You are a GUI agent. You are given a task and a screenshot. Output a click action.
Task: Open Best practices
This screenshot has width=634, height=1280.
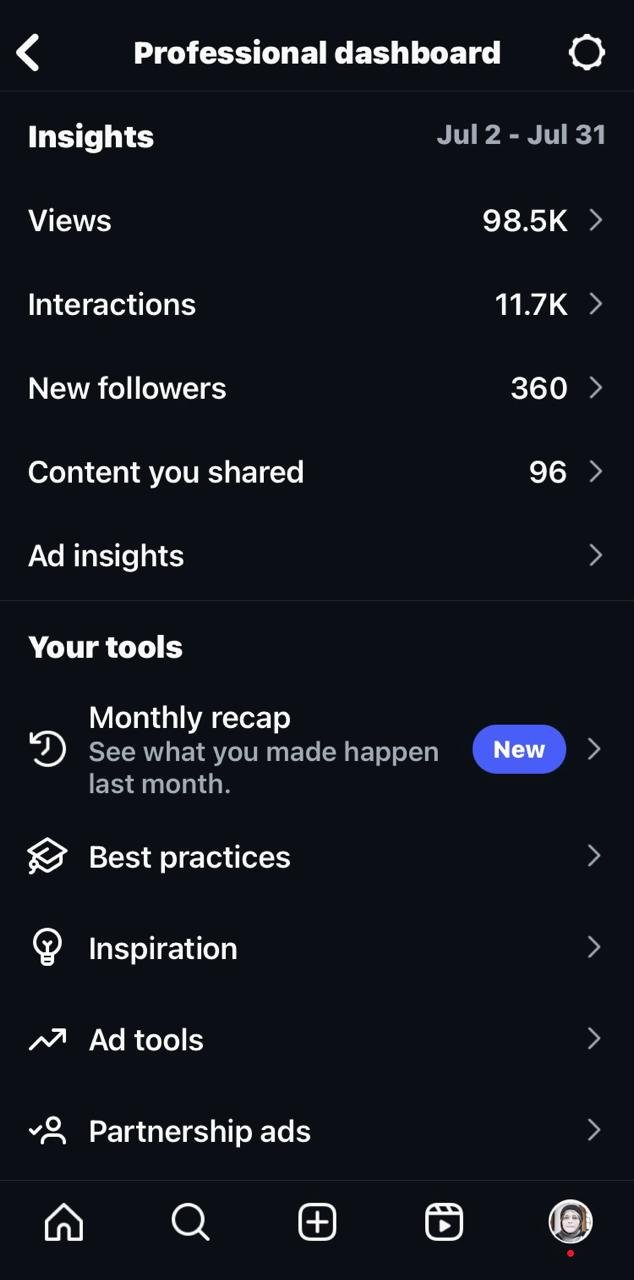click(x=316, y=857)
